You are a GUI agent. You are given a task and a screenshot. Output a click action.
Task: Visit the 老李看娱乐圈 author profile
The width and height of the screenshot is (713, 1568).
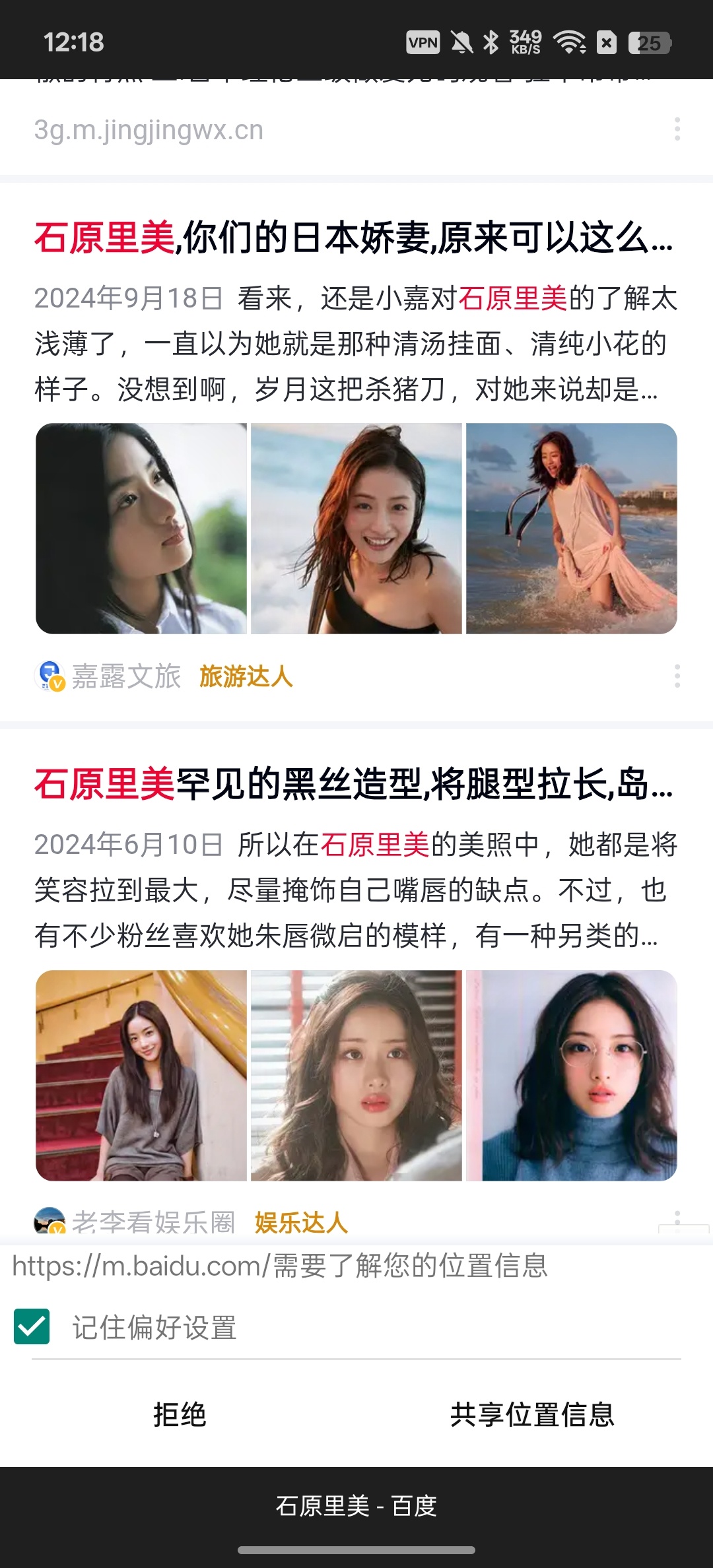pyautogui.click(x=153, y=1222)
